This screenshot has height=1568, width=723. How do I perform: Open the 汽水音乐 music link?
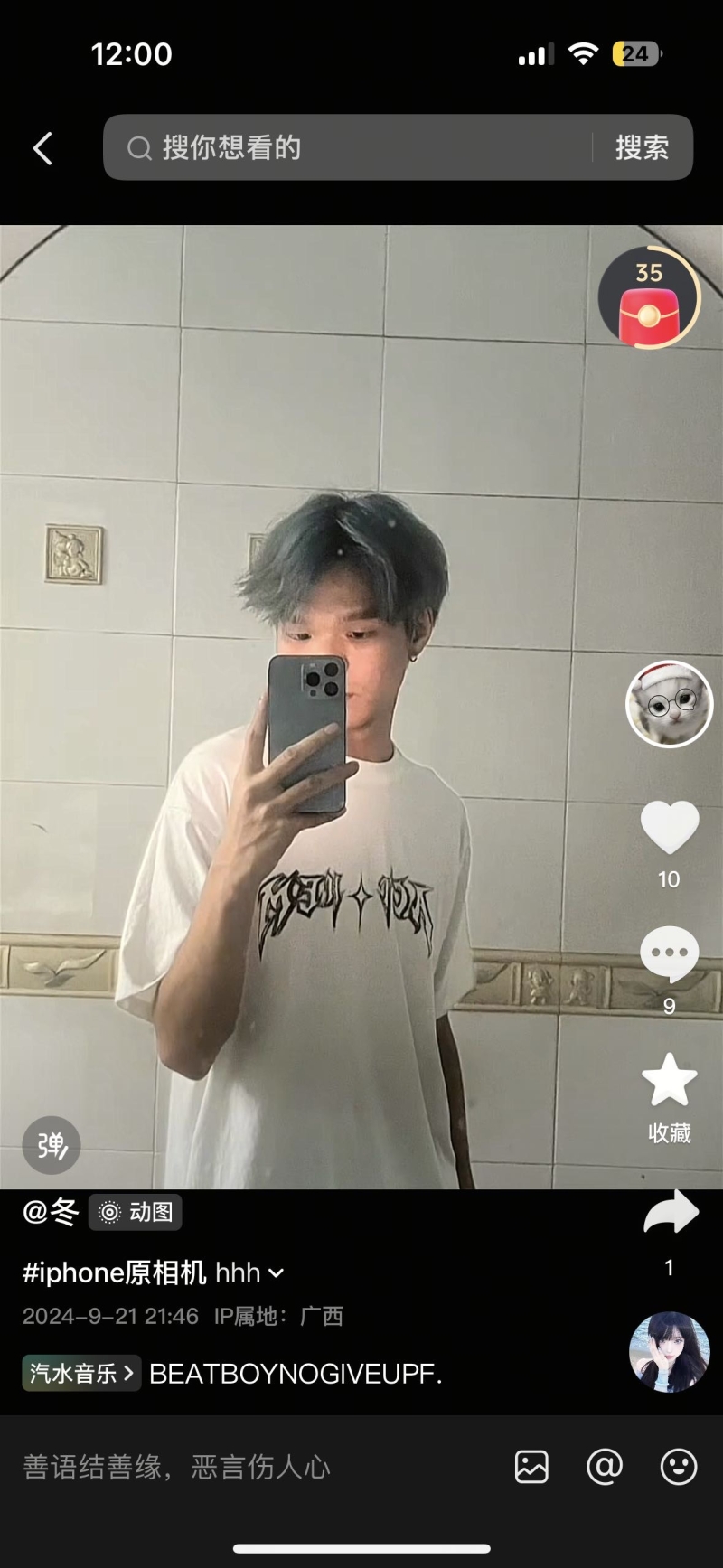pyautogui.click(x=81, y=1373)
